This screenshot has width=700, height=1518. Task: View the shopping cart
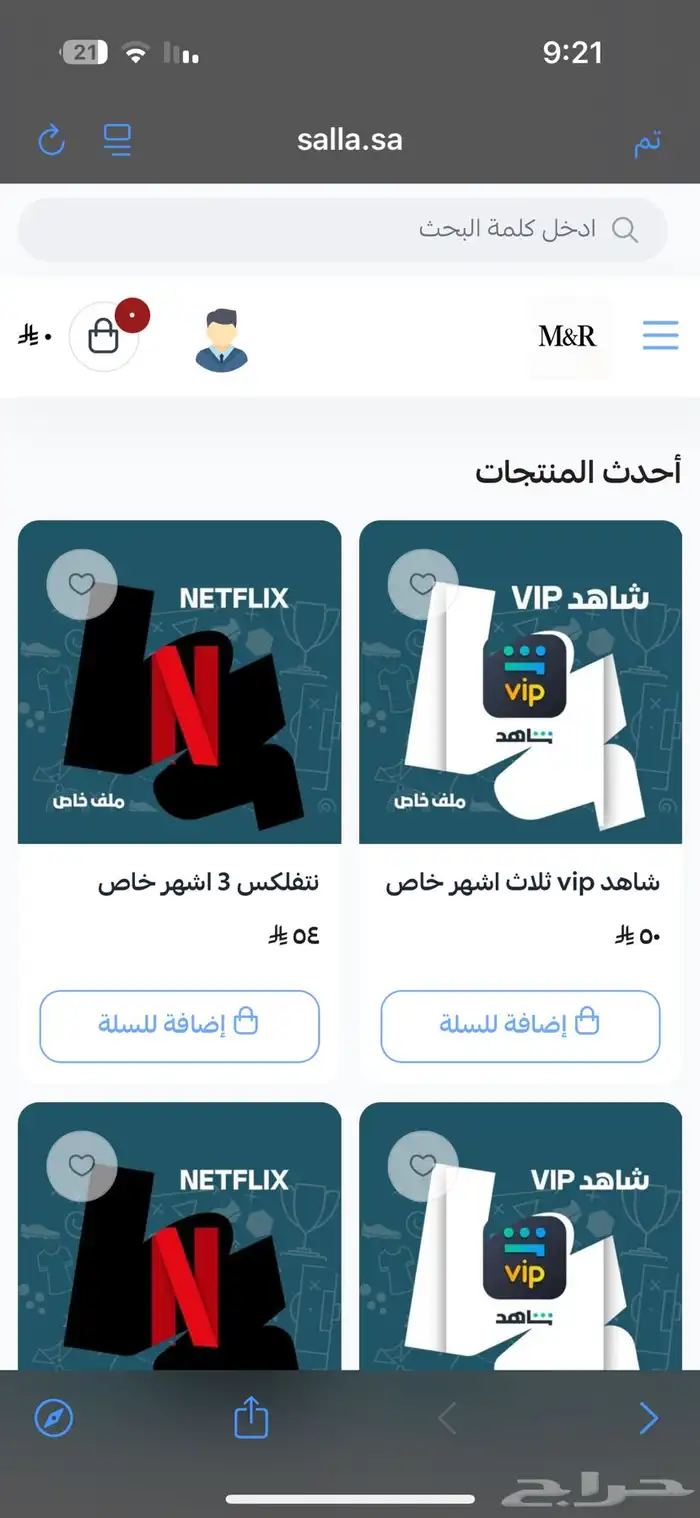pyautogui.click(x=104, y=337)
